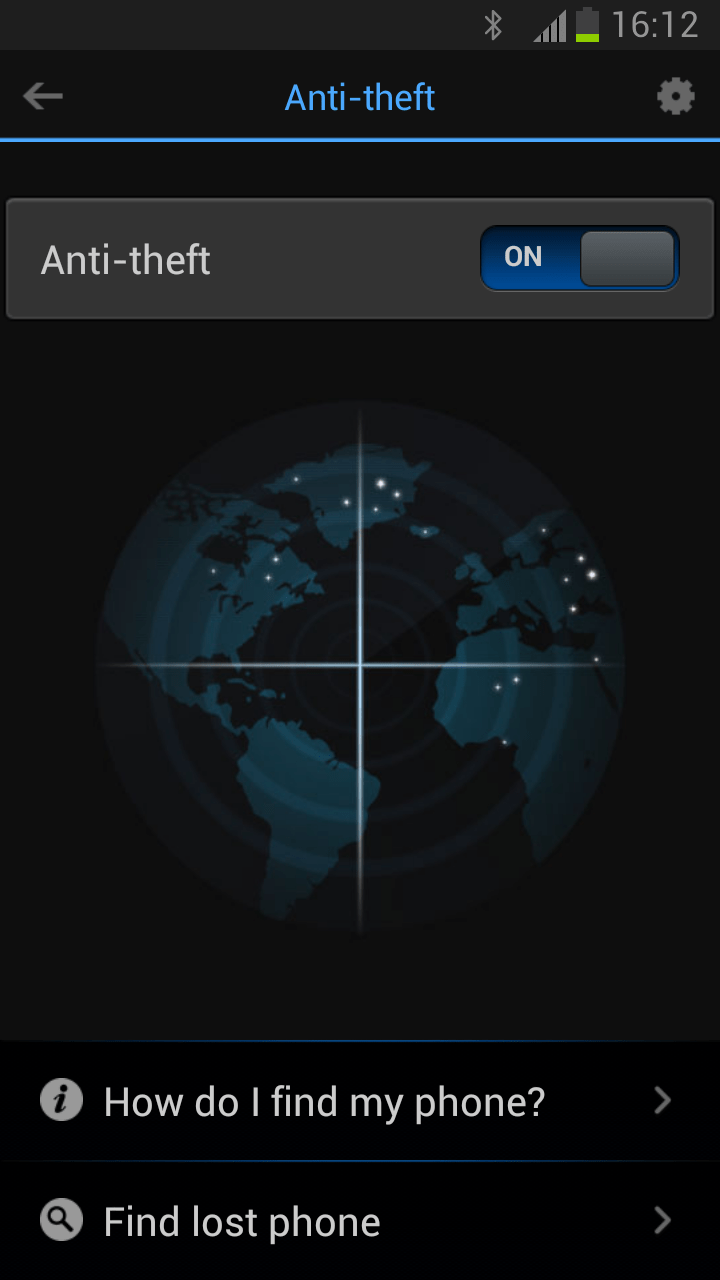
Task: Open Anti-theft settings gear
Action: click(675, 97)
